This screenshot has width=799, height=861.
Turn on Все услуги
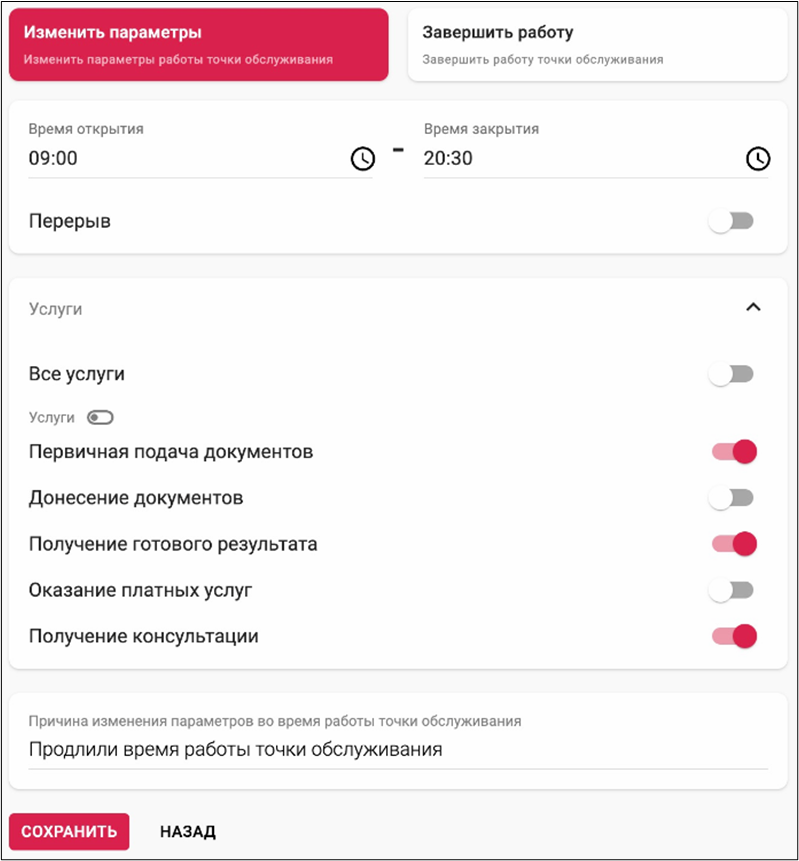click(x=731, y=374)
